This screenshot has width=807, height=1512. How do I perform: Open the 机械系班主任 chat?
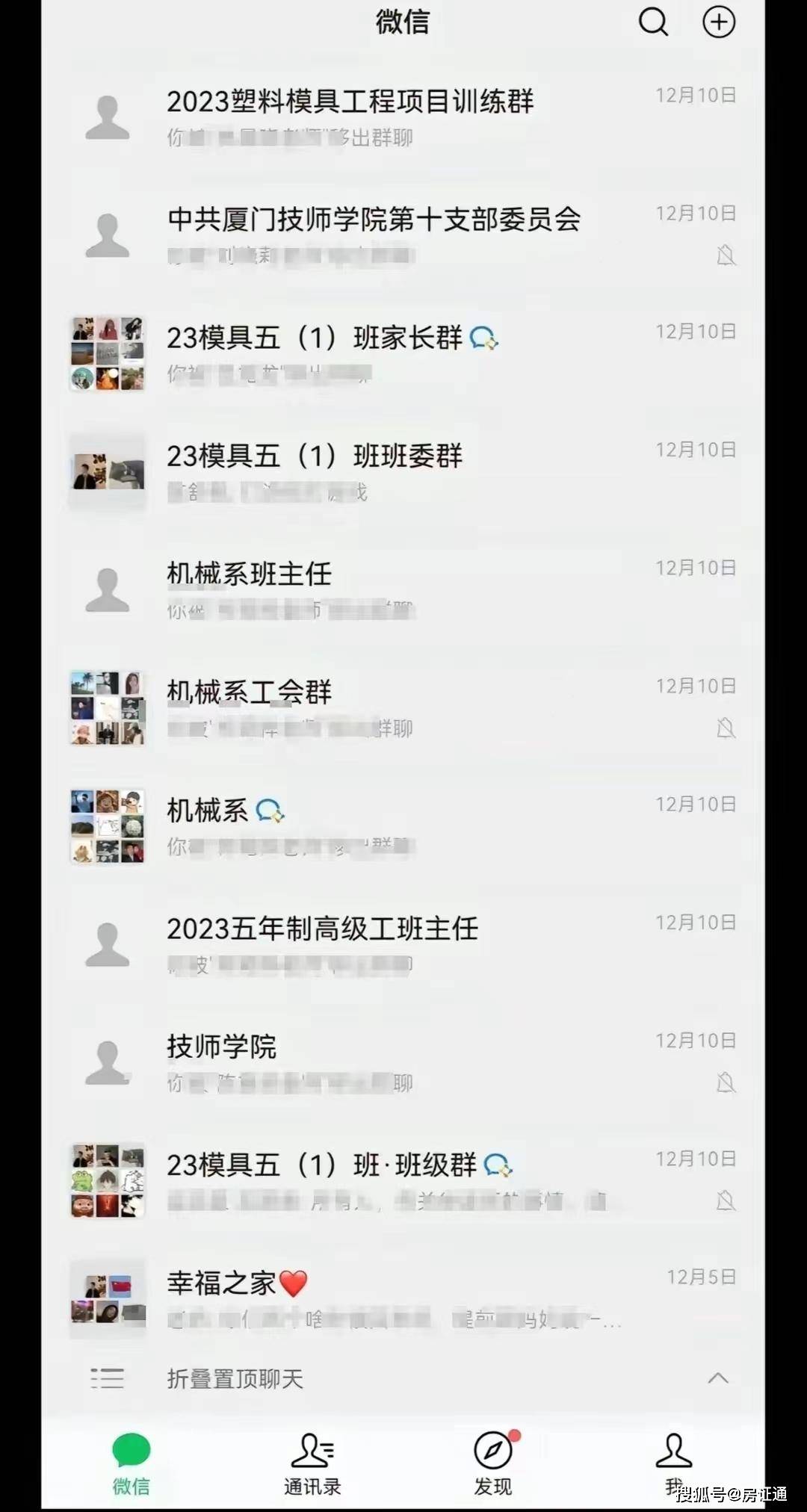403,590
